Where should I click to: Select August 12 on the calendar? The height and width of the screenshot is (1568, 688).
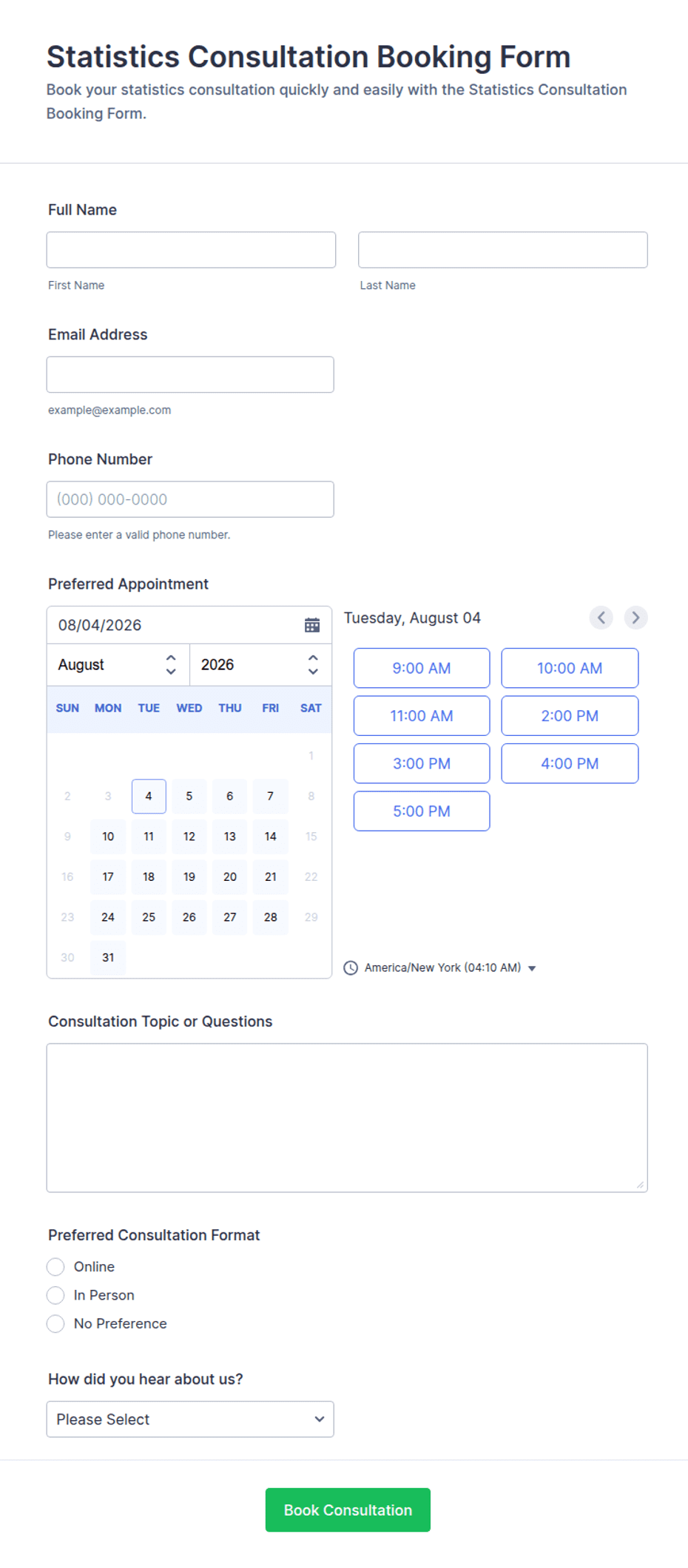pyautogui.click(x=189, y=837)
